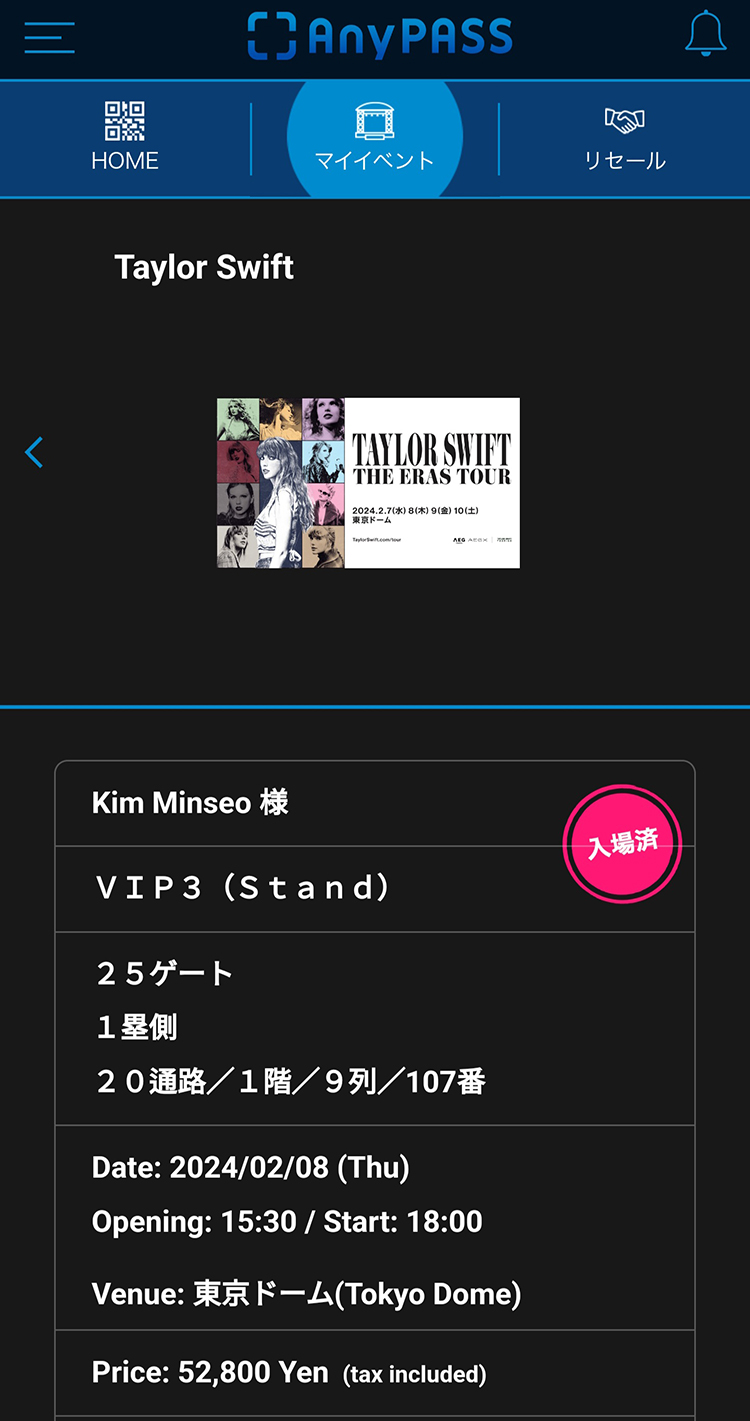The height and width of the screenshot is (1421, 750).
Task: Switch to the HOME tab
Action: pyautogui.click(x=125, y=138)
